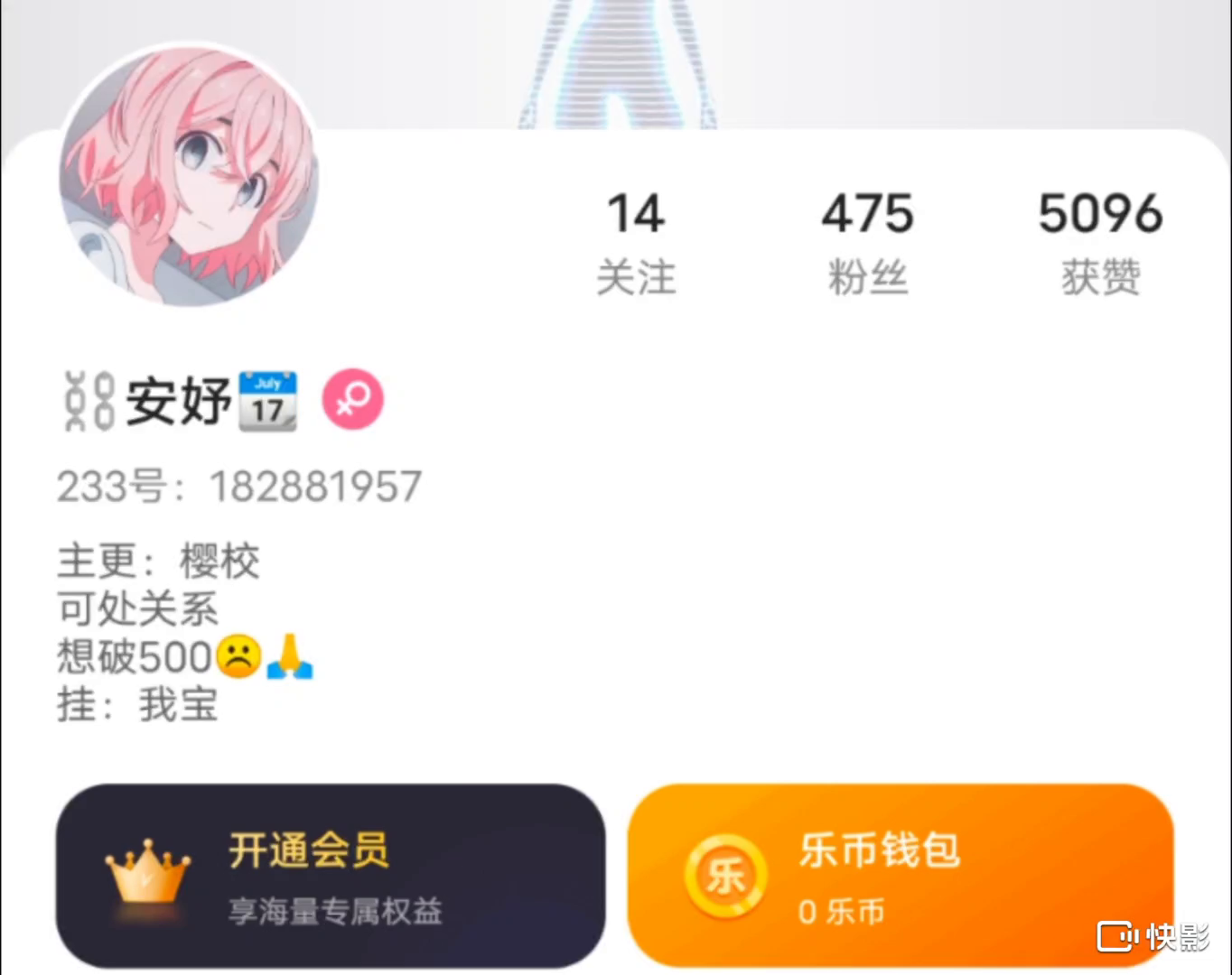
Task: Open the 乐币钱包 wallet
Action: 901,876
